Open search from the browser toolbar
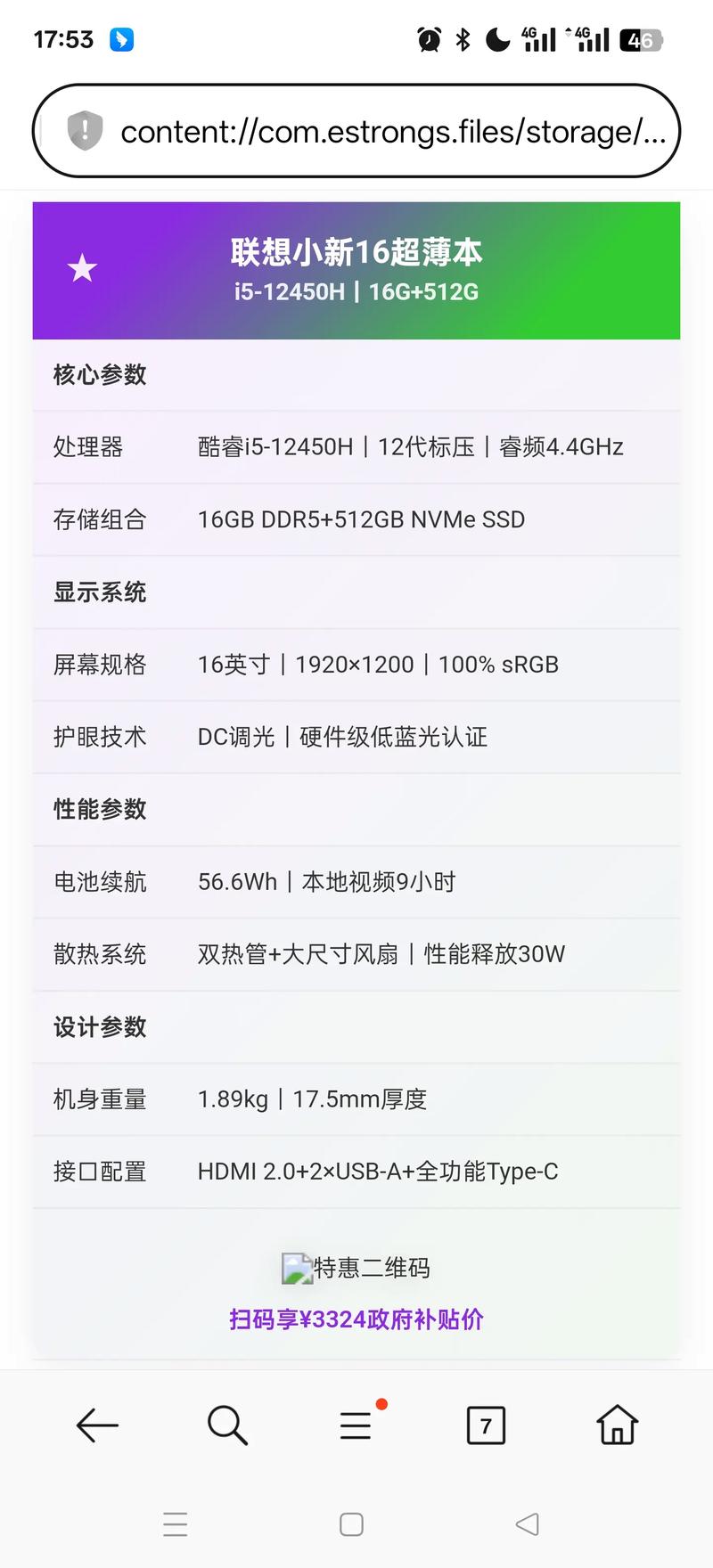 (x=227, y=1425)
